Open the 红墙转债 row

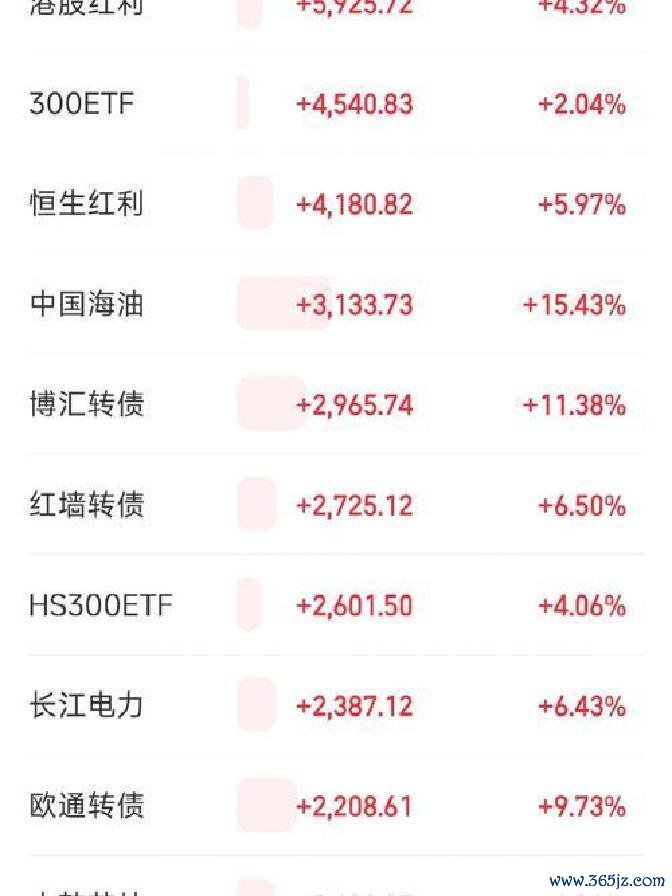(336, 505)
